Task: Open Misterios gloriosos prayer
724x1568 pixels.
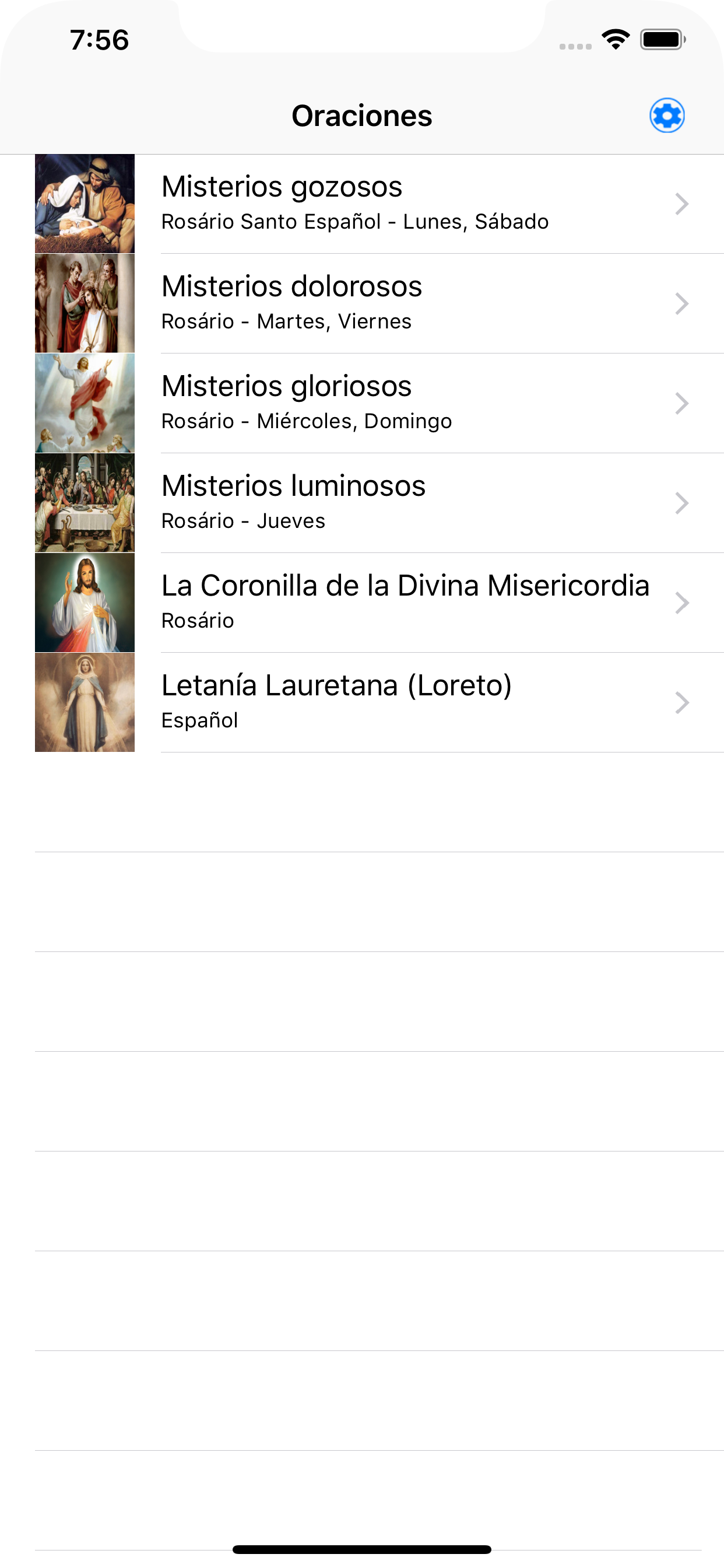Action: click(362, 404)
